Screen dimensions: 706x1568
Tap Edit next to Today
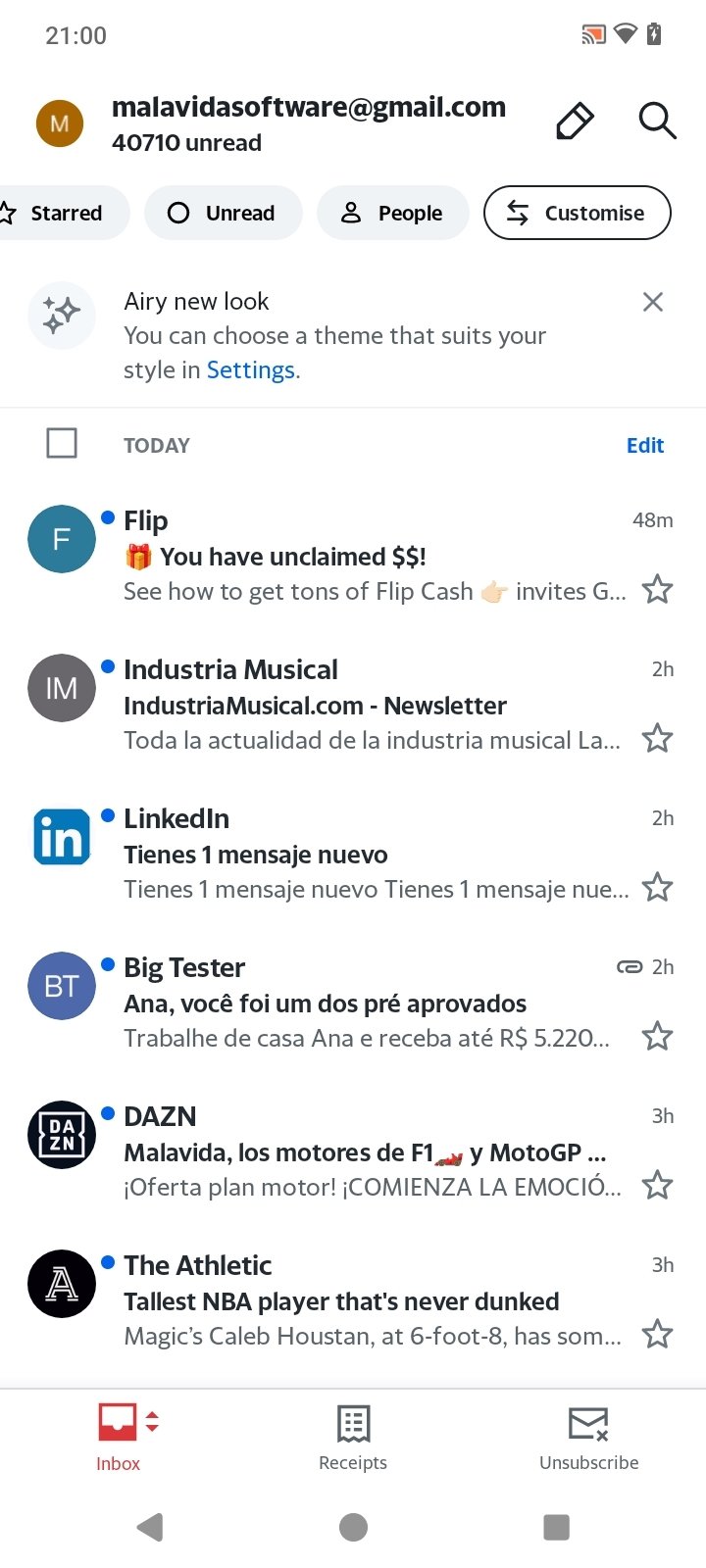click(x=644, y=445)
